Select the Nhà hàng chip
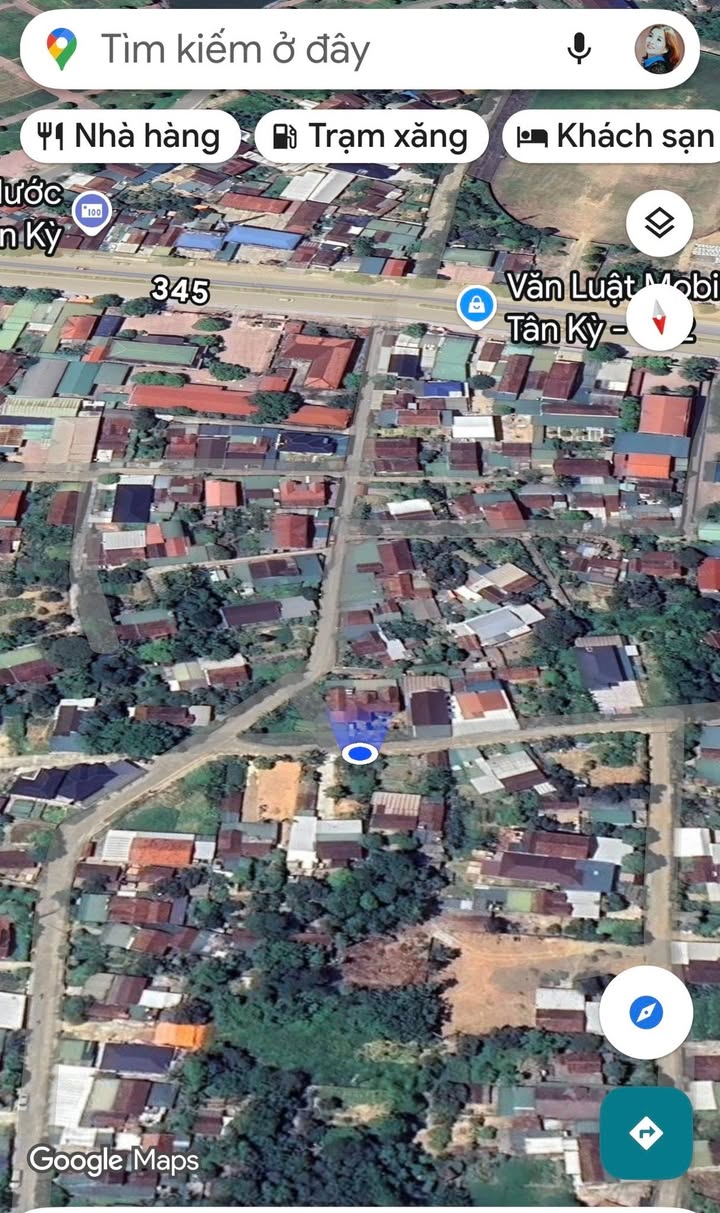Screen dimensions: 720x1213 point(130,136)
